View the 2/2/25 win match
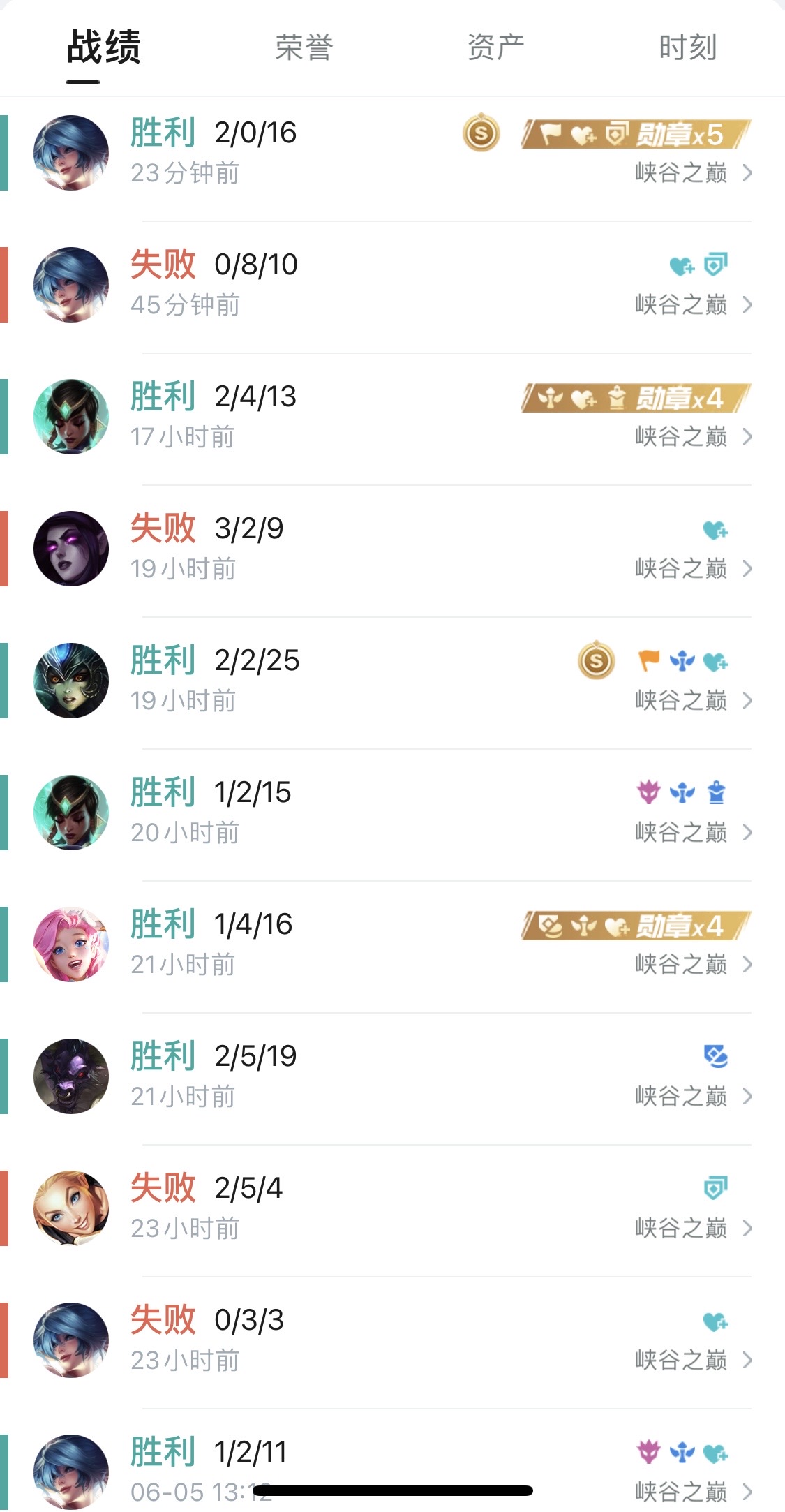The height and width of the screenshot is (1512, 785). click(392, 681)
